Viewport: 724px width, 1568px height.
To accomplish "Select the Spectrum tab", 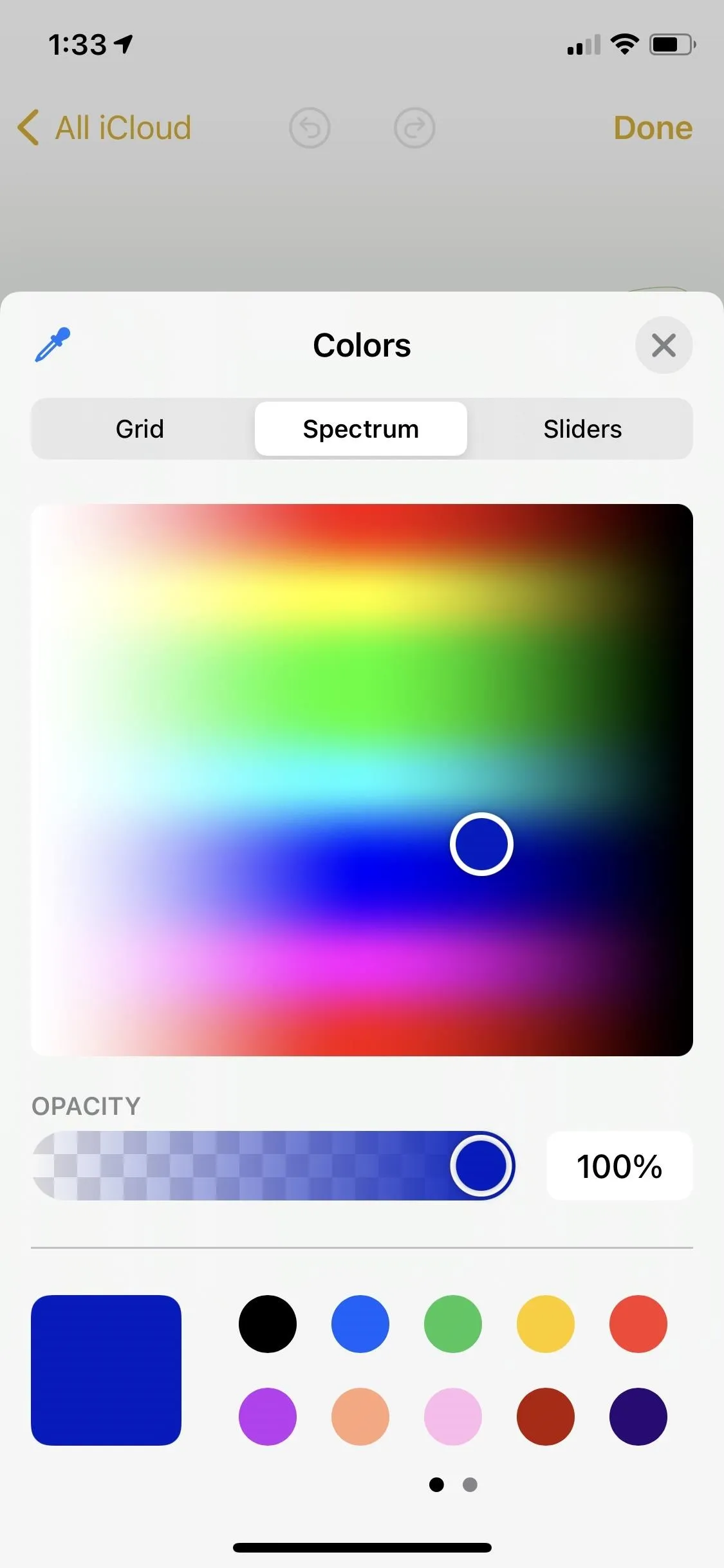I will coord(361,429).
